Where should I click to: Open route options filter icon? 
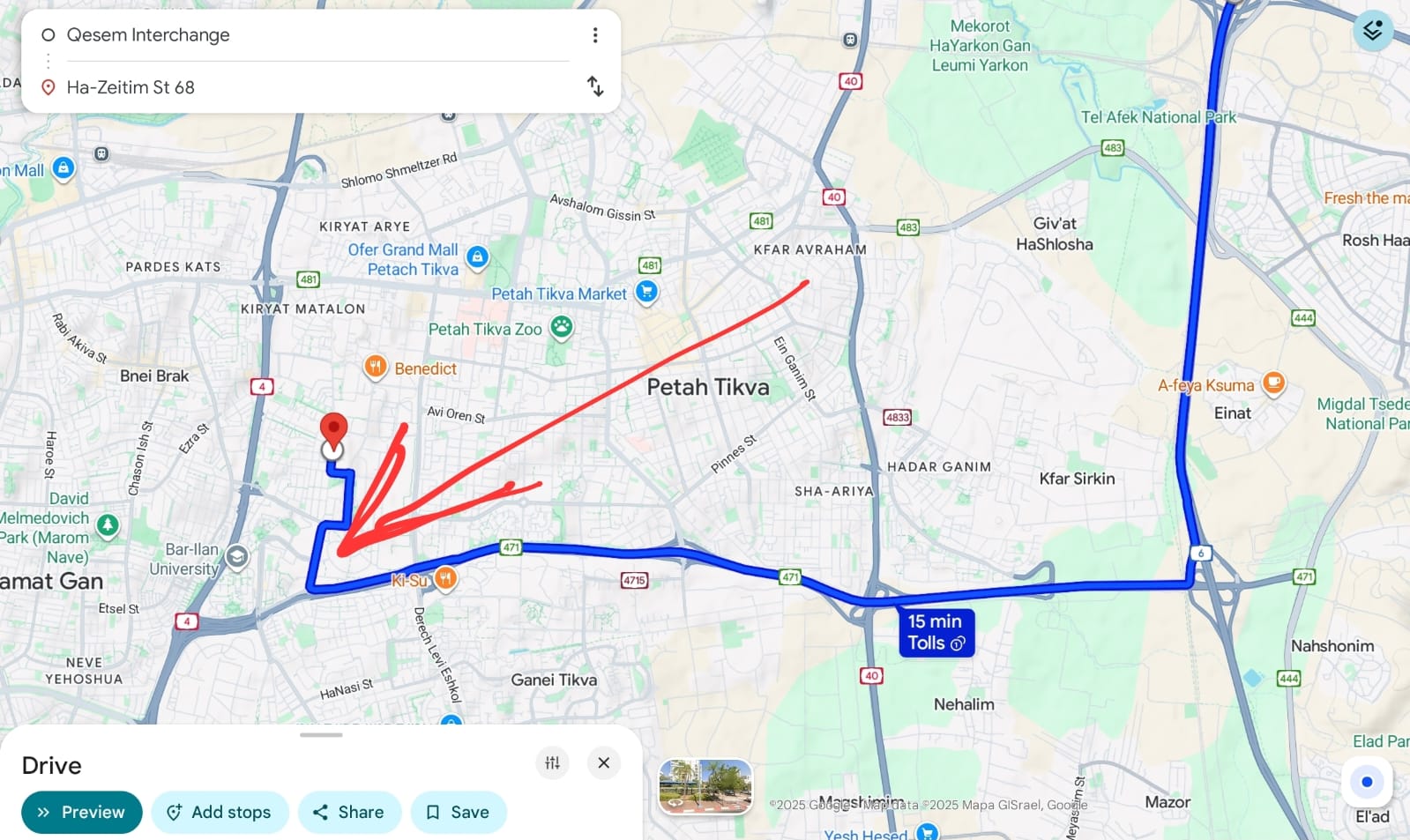click(553, 763)
